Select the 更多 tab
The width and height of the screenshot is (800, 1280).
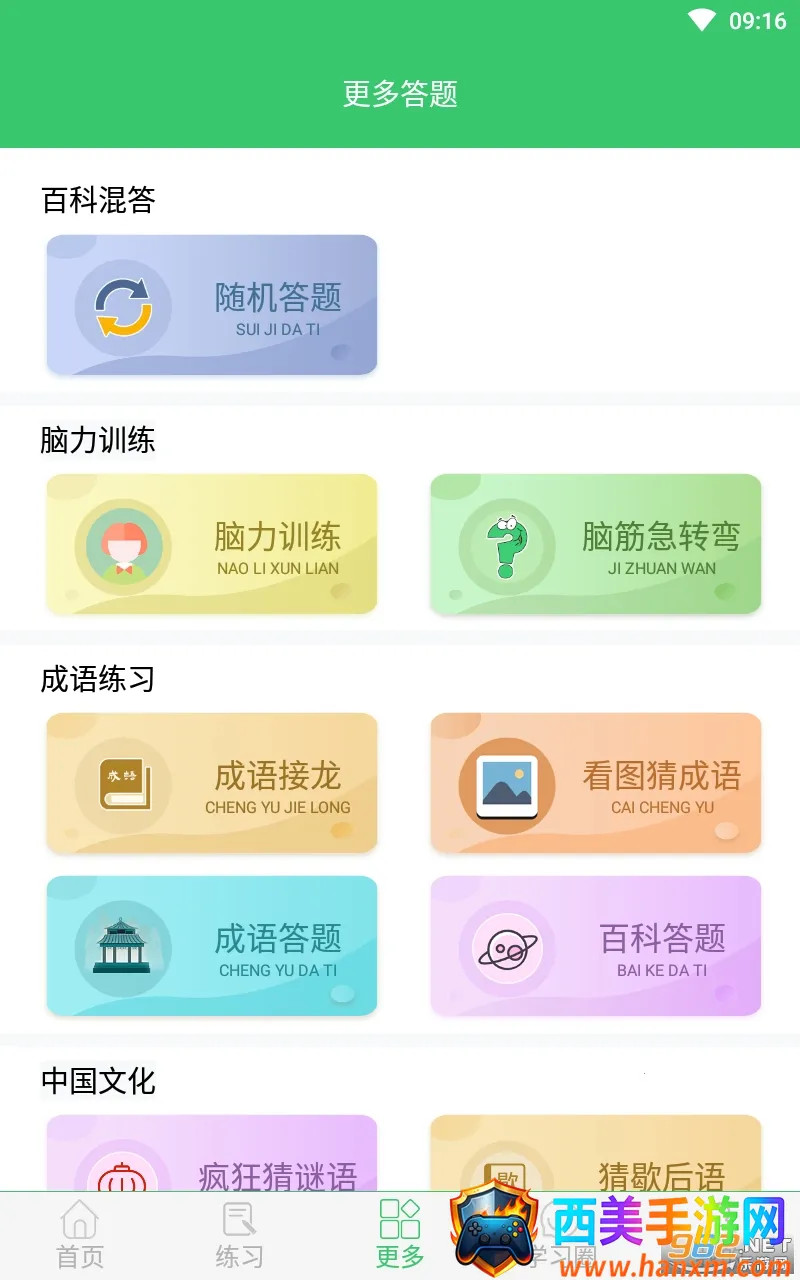click(x=400, y=1236)
